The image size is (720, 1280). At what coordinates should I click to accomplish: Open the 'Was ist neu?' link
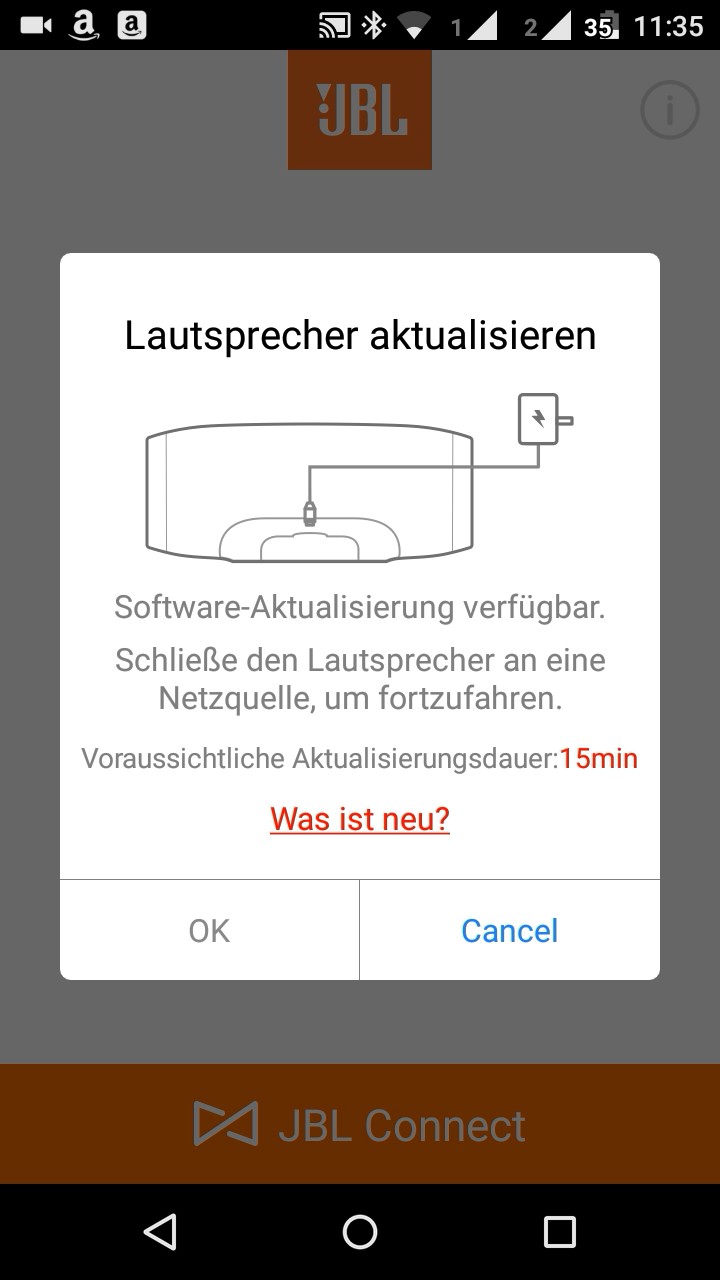pos(360,819)
